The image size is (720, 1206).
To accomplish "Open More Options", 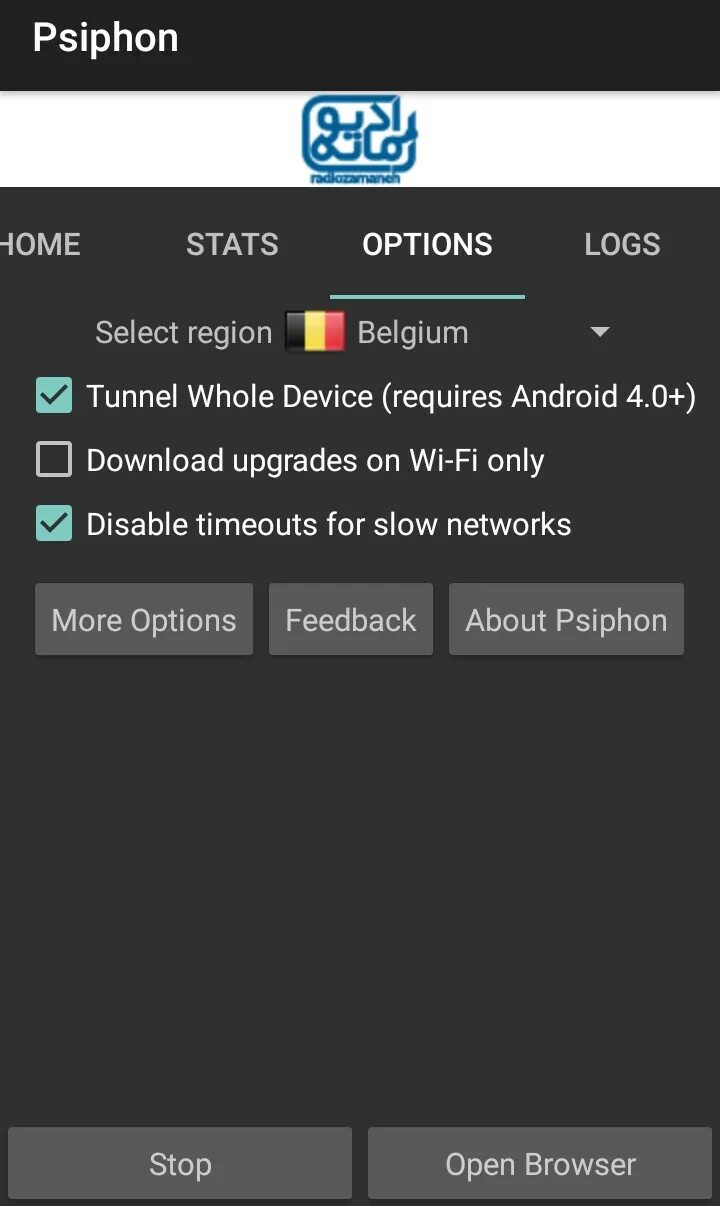I will pyautogui.click(x=144, y=620).
